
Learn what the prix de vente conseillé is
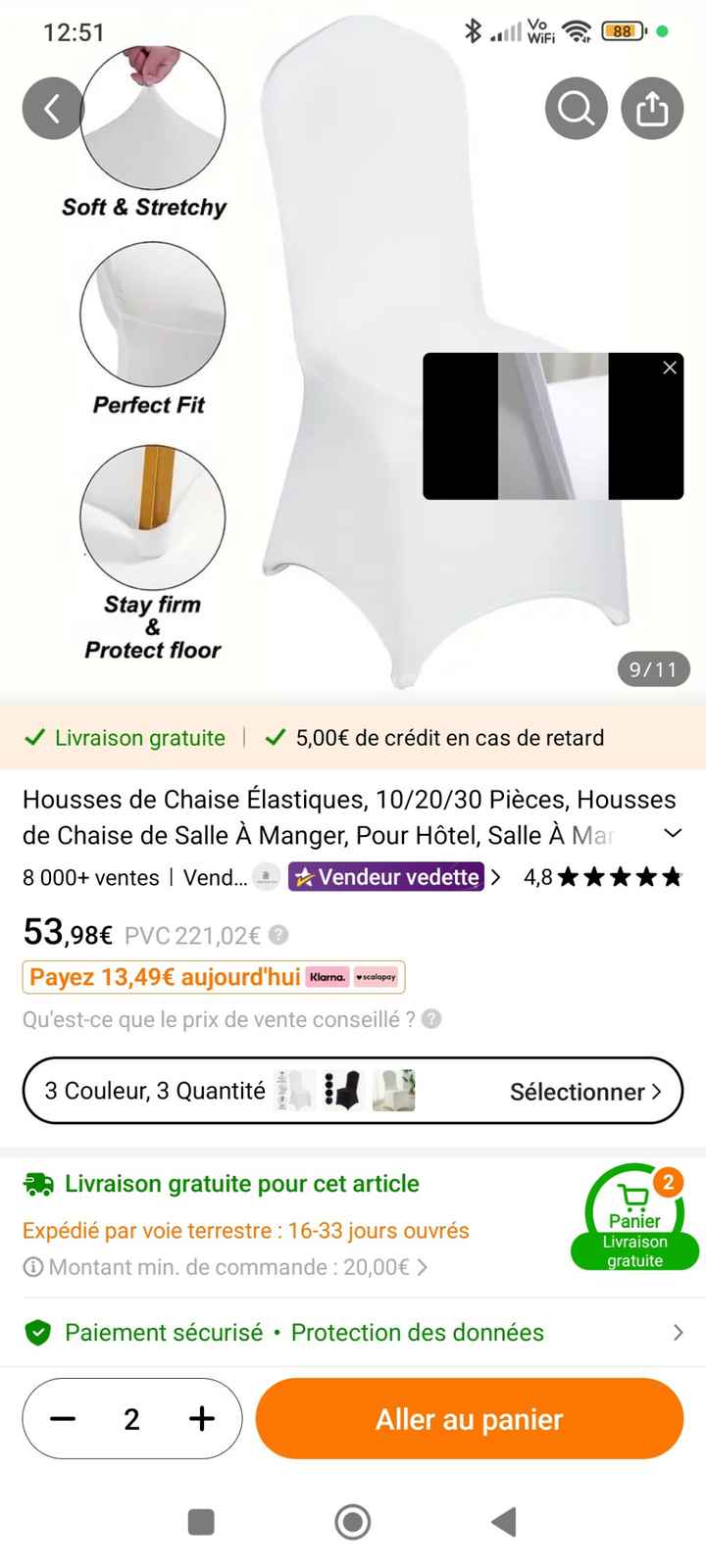point(431,1019)
